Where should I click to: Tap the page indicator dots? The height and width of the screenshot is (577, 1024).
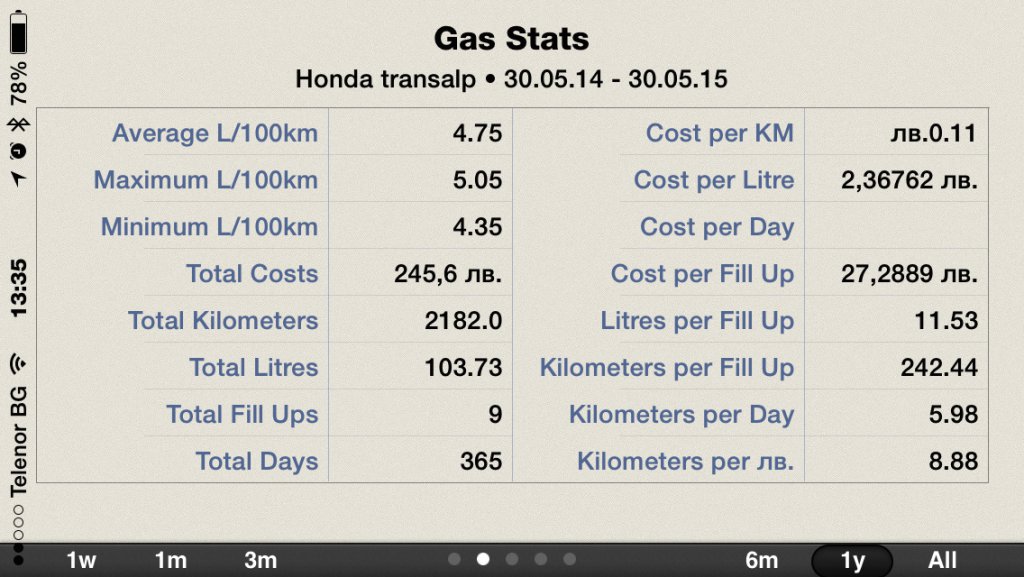point(512,559)
